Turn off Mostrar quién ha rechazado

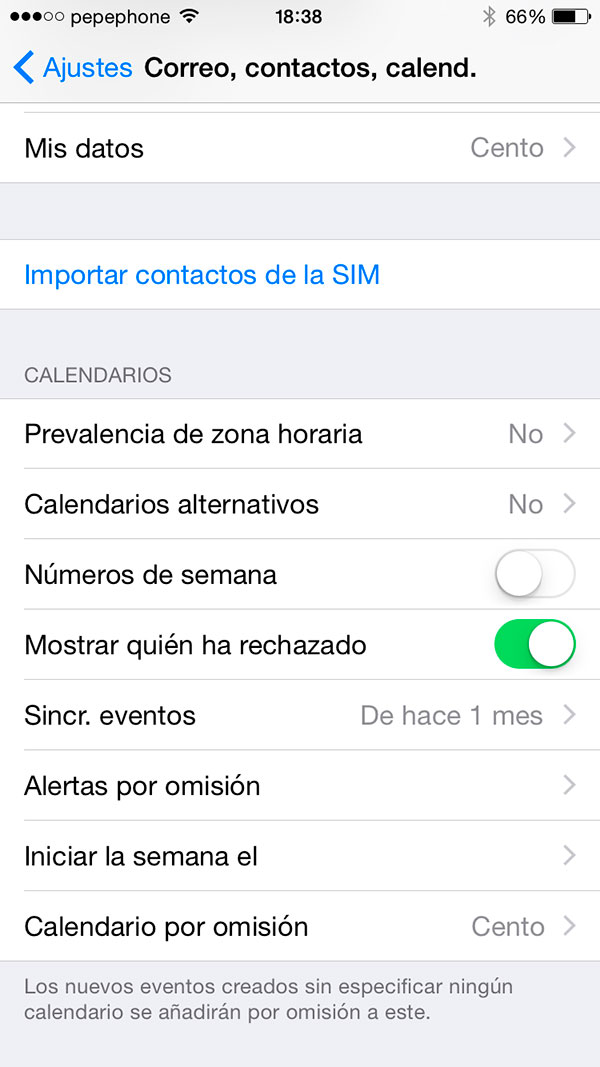[x=535, y=644]
